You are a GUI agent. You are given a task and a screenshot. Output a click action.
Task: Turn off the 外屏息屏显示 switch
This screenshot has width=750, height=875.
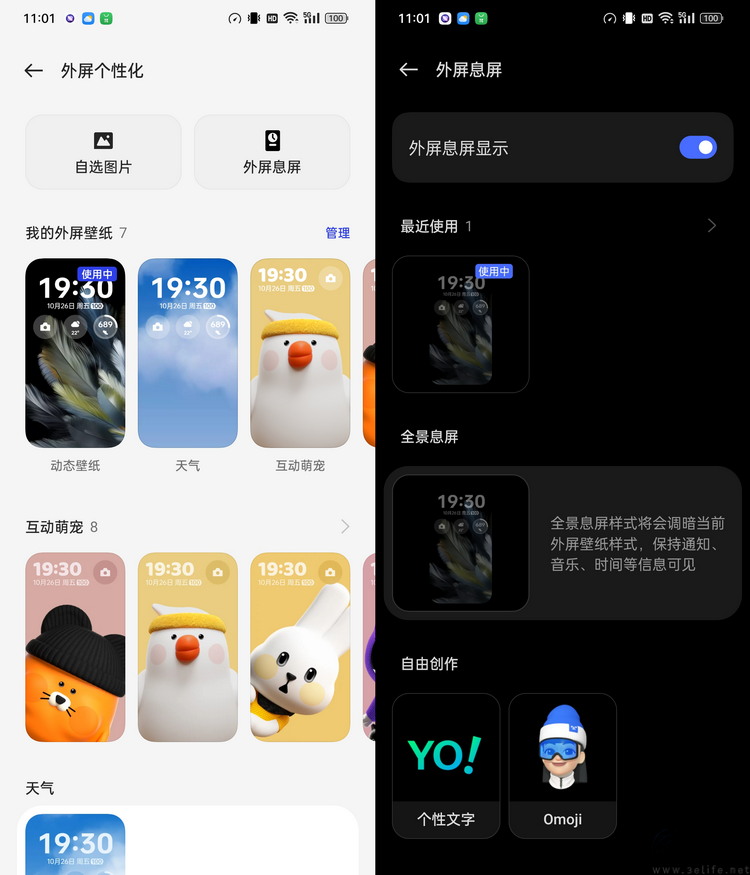(x=698, y=148)
